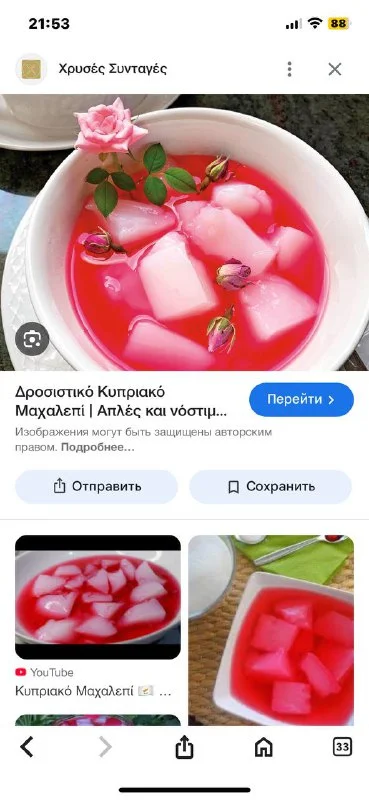Open the tab switcher showing 33
369x800 pixels.
(x=342, y=747)
